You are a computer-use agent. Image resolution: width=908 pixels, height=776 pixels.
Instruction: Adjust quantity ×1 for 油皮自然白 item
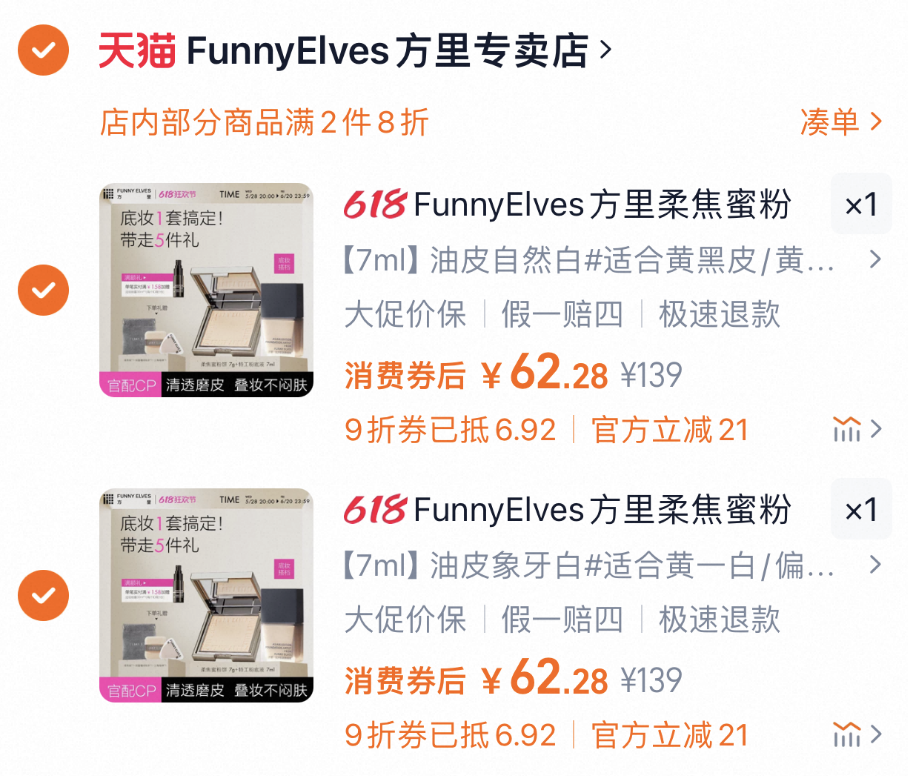(860, 205)
